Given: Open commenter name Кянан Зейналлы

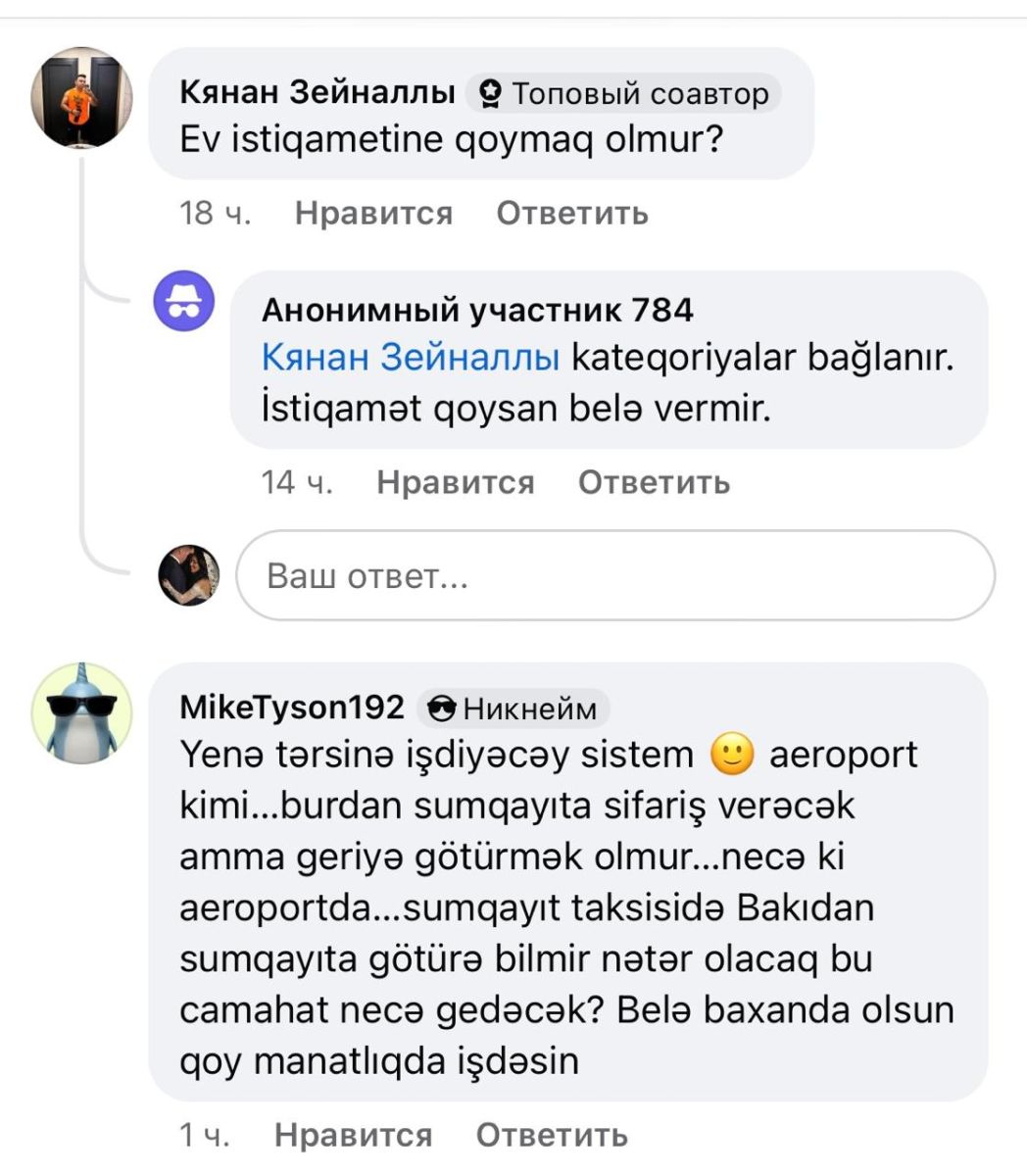Looking at the screenshot, I should pyautogui.click(x=318, y=92).
